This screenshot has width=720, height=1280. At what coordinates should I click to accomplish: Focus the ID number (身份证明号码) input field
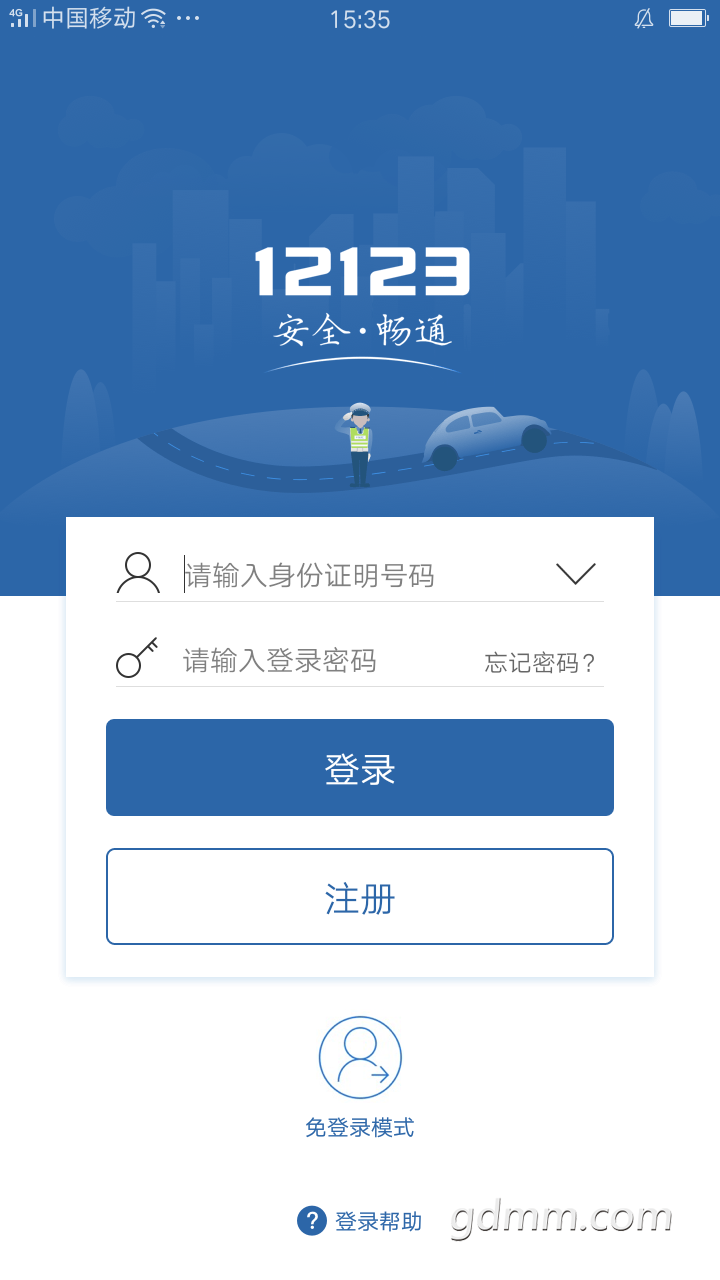pos(340,575)
